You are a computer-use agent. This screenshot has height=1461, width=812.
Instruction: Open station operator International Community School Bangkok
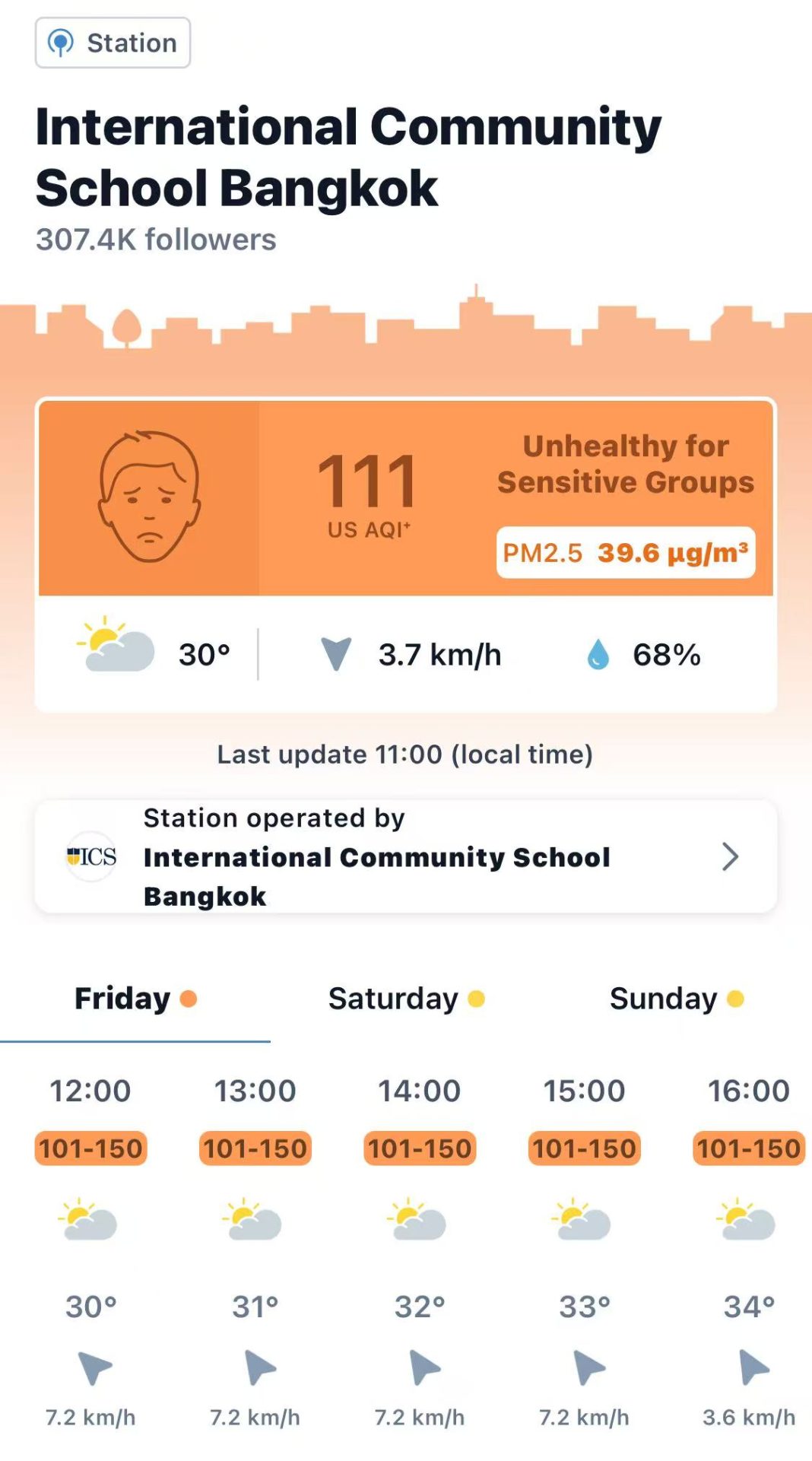coord(405,856)
